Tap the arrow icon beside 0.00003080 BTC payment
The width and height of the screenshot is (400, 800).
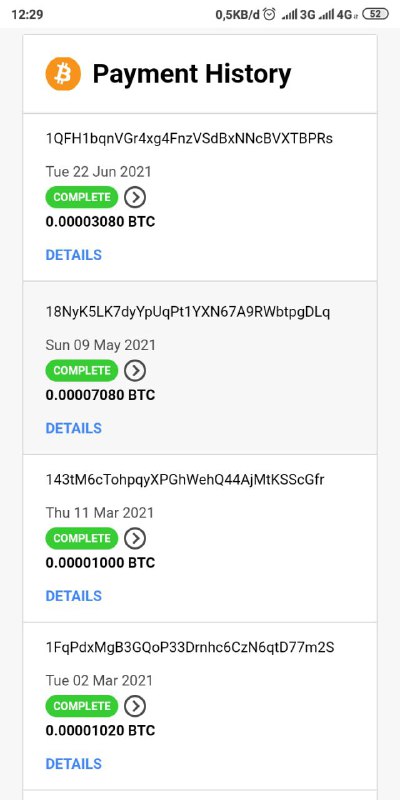coord(135,197)
